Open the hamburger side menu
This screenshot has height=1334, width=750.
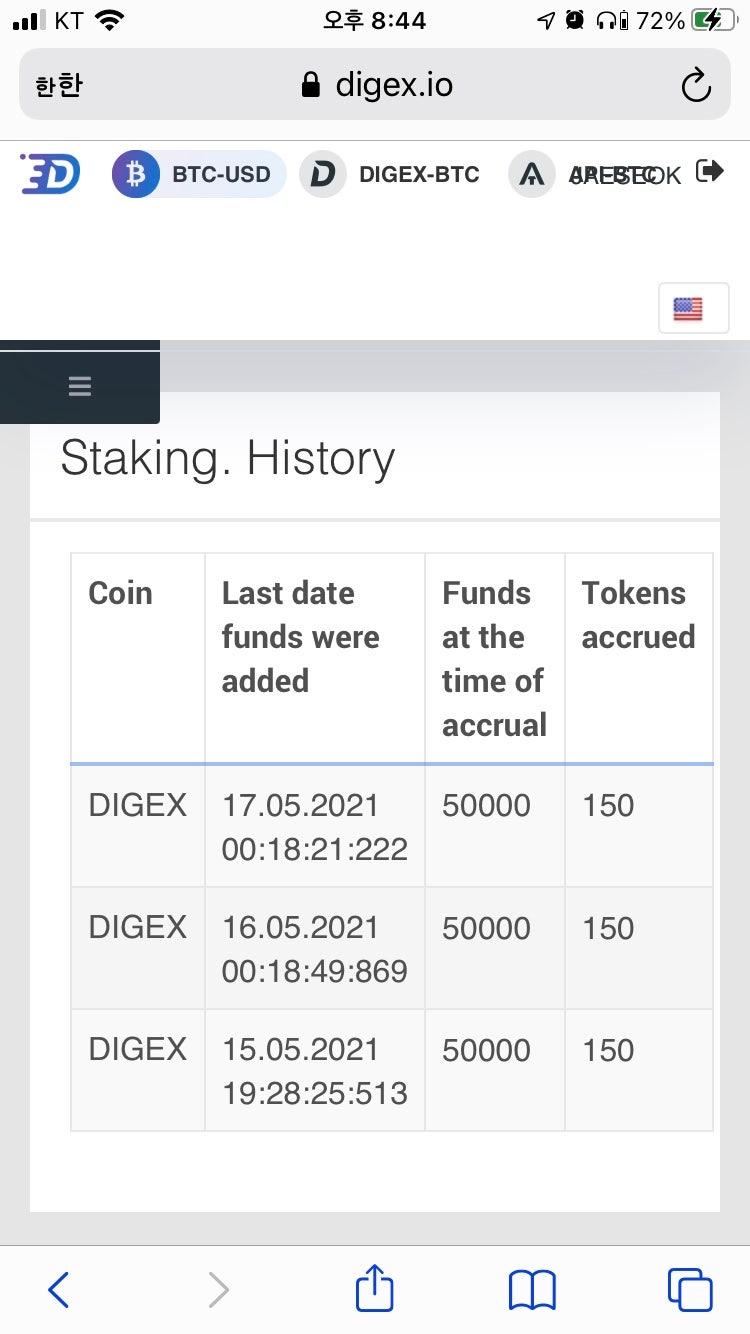tap(80, 386)
